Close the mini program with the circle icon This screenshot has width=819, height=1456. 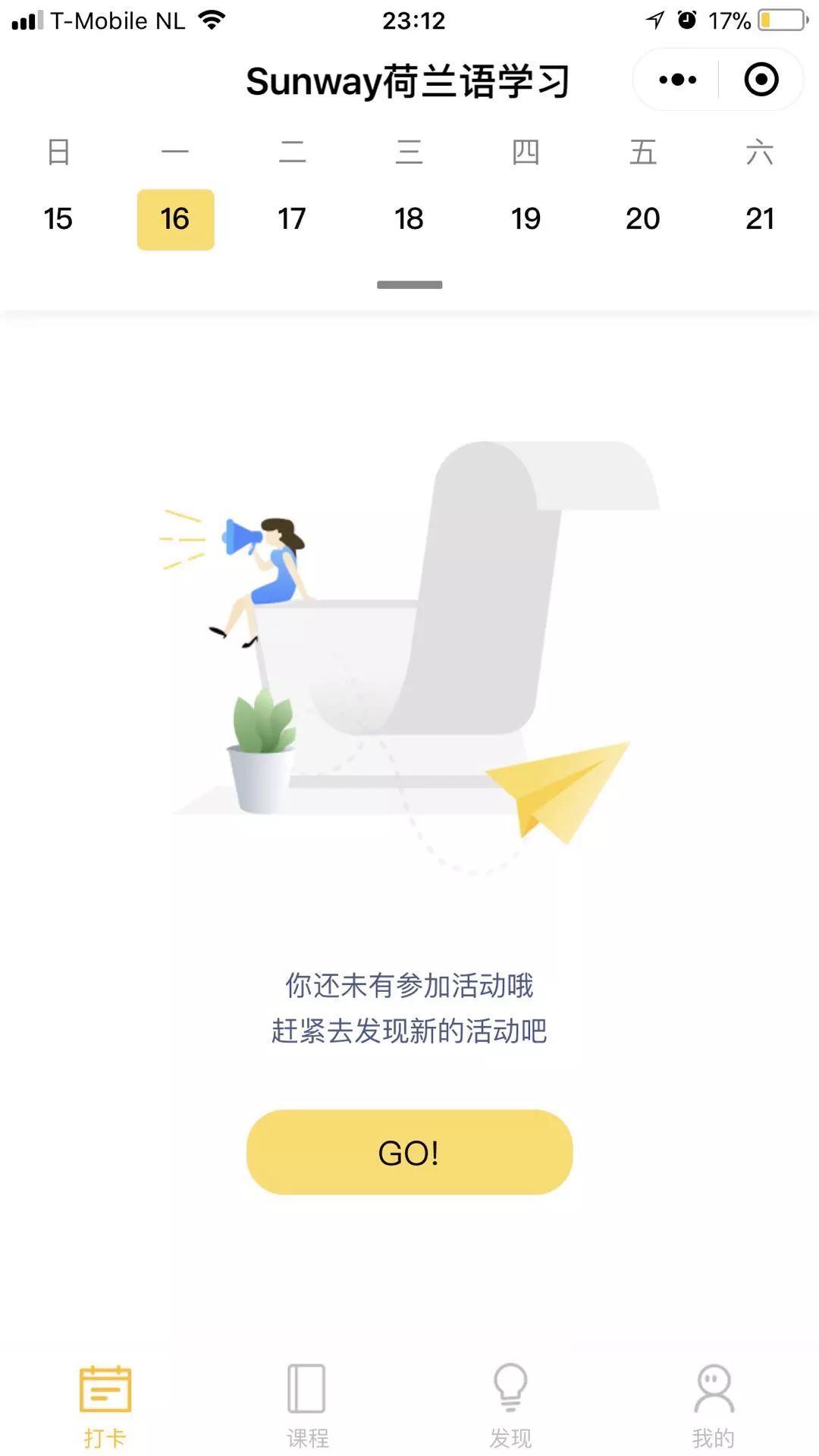[761, 80]
